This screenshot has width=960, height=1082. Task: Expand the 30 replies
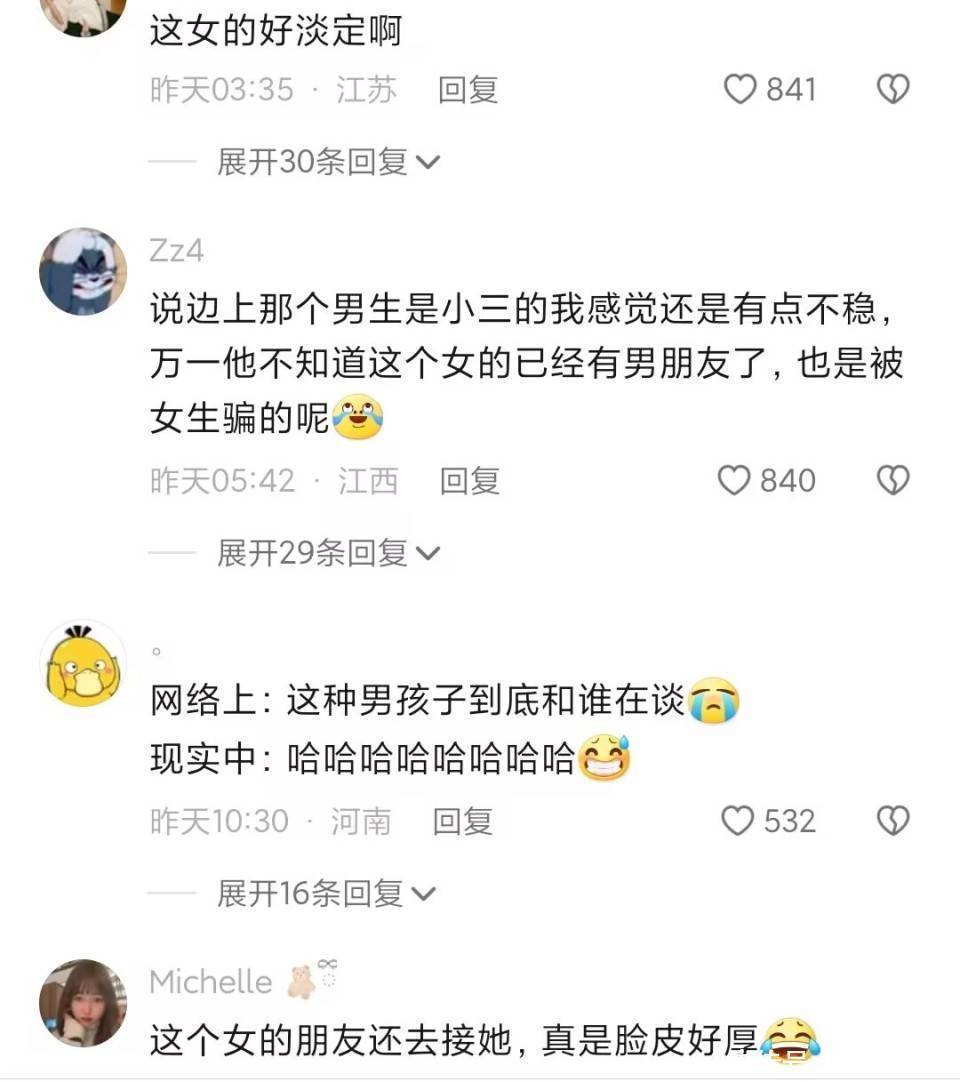click(x=328, y=161)
